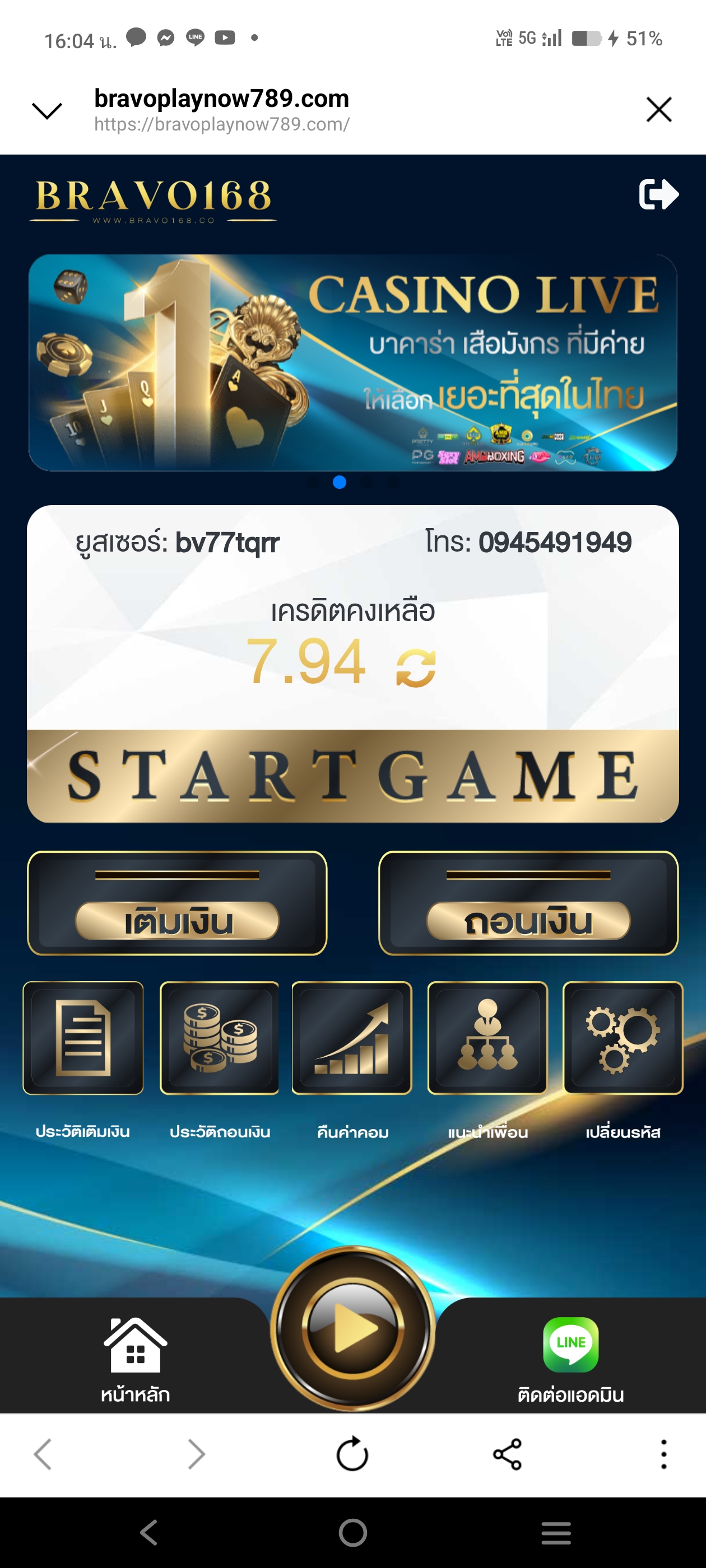Tap the round gold play button

tap(352, 1327)
